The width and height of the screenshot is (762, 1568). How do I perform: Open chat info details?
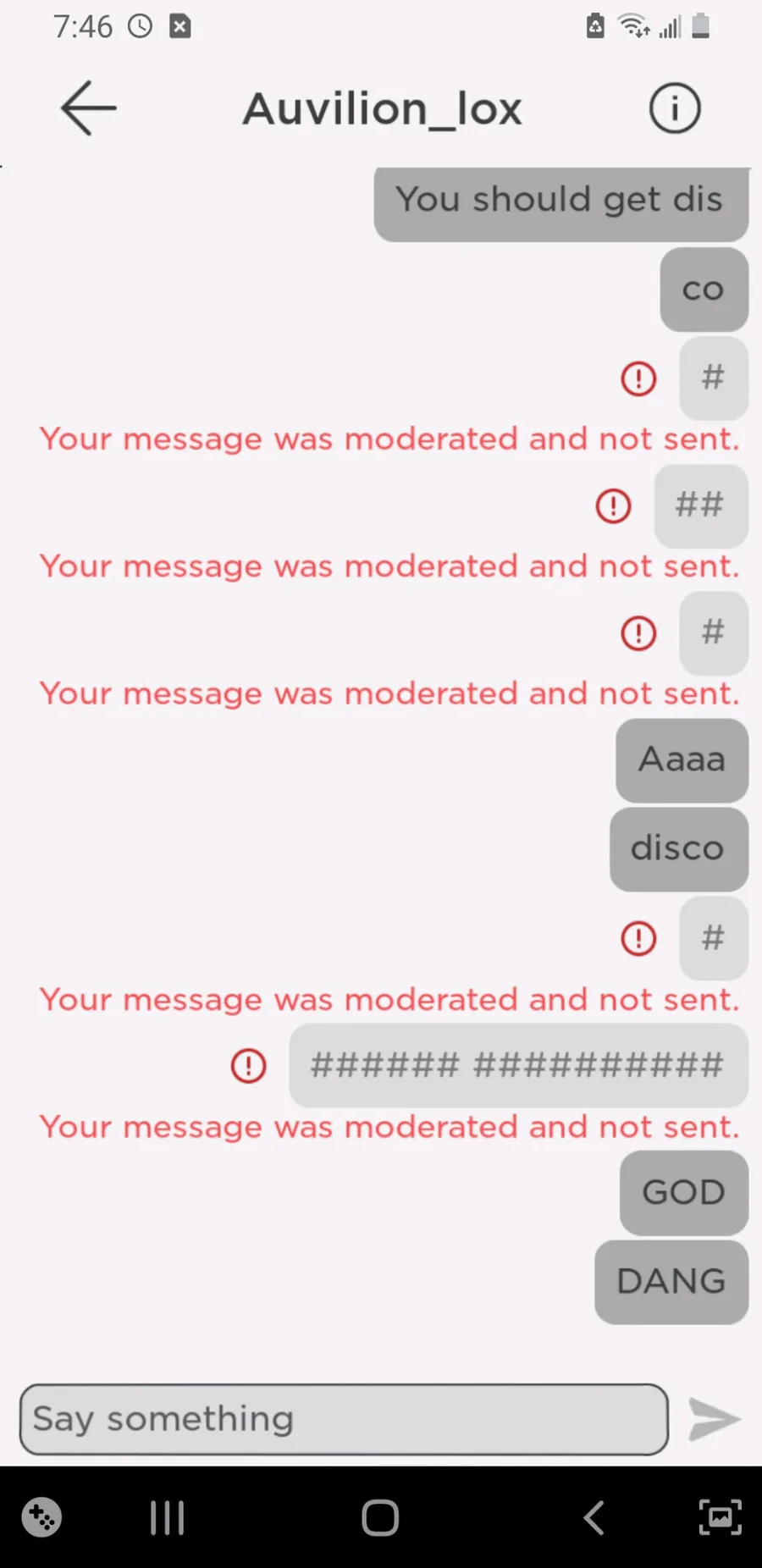[x=674, y=108]
